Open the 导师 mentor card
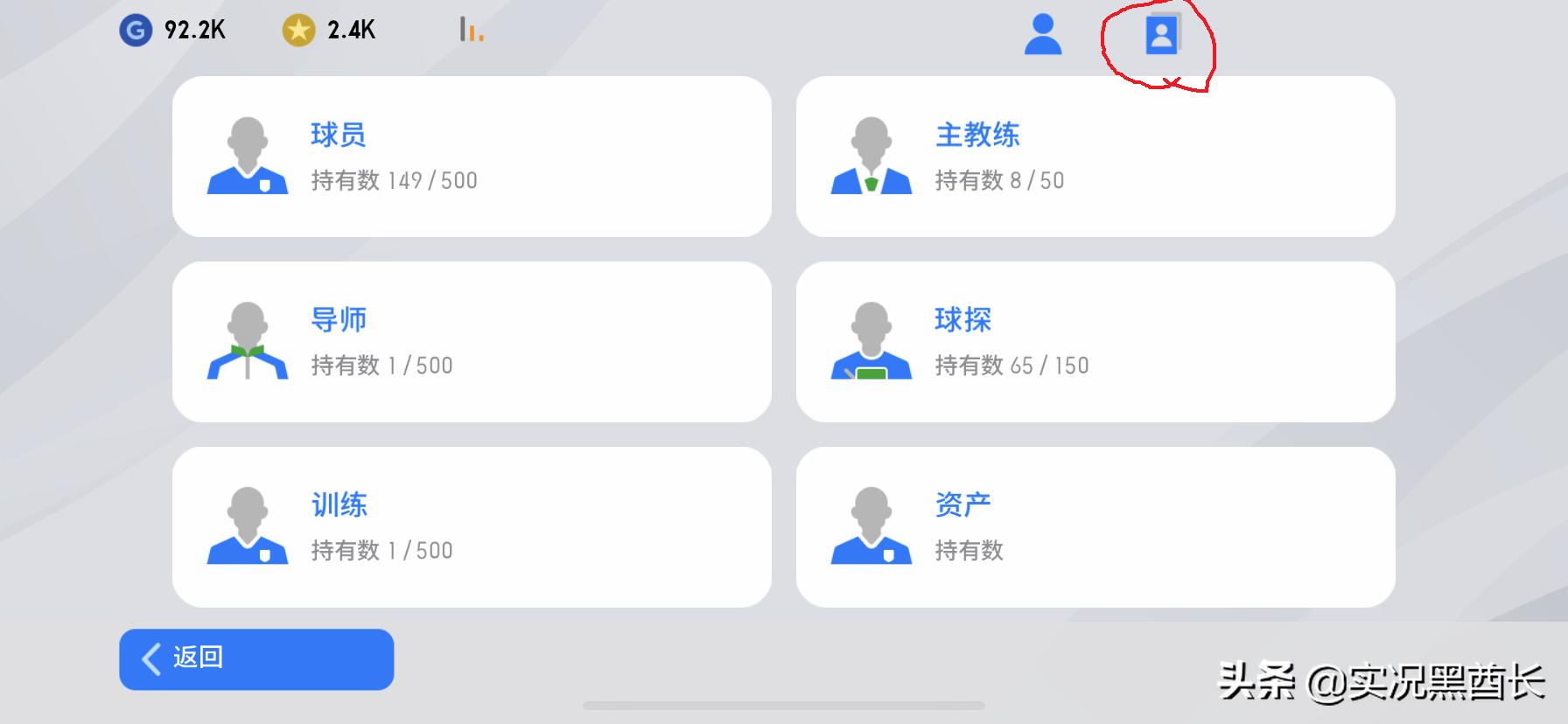The width and height of the screenshot is (1568, 724). point(472,342)
